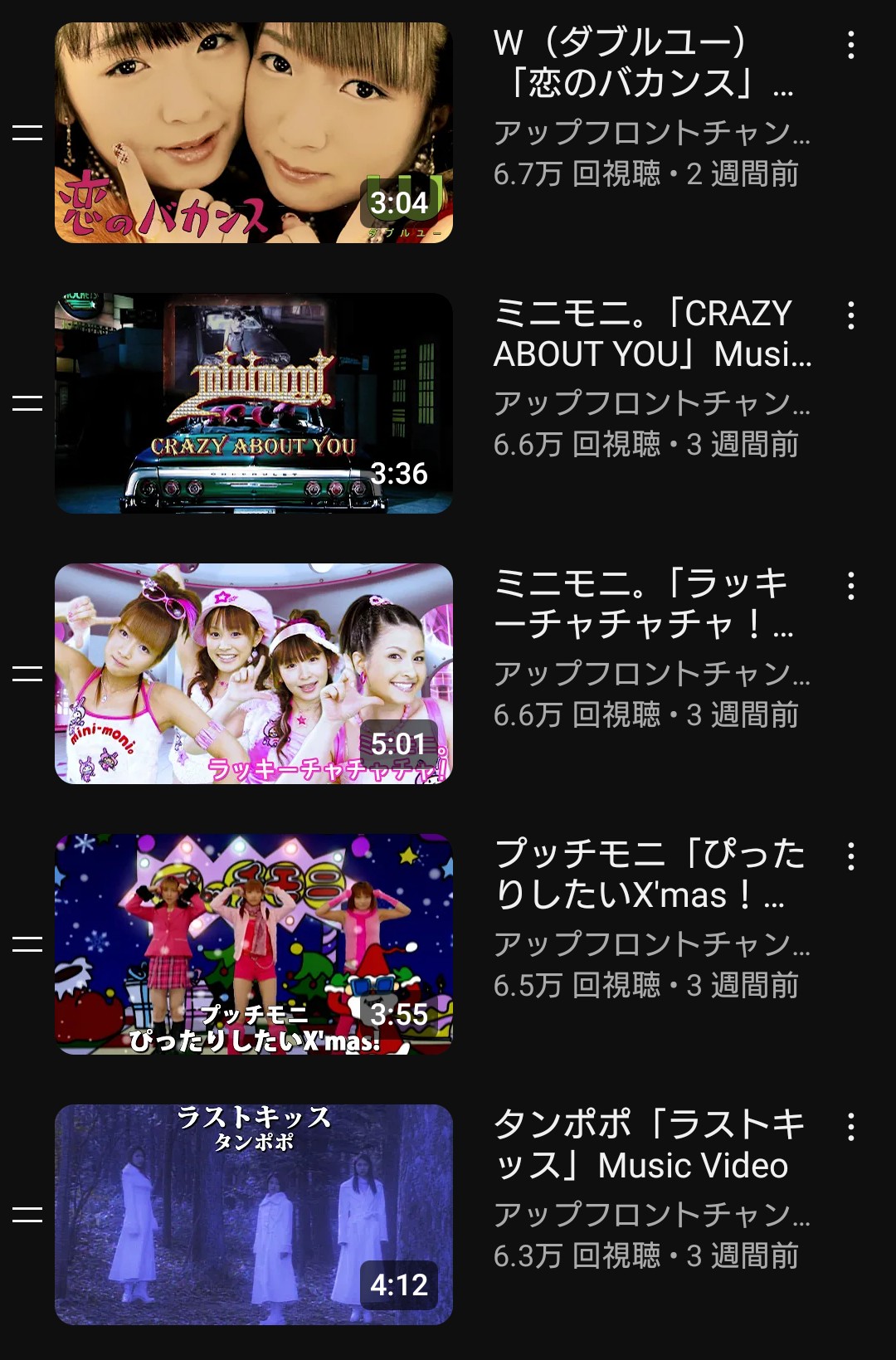Open the タンポポ「ラストキッス」Music Video

[x=253, y=1215]
